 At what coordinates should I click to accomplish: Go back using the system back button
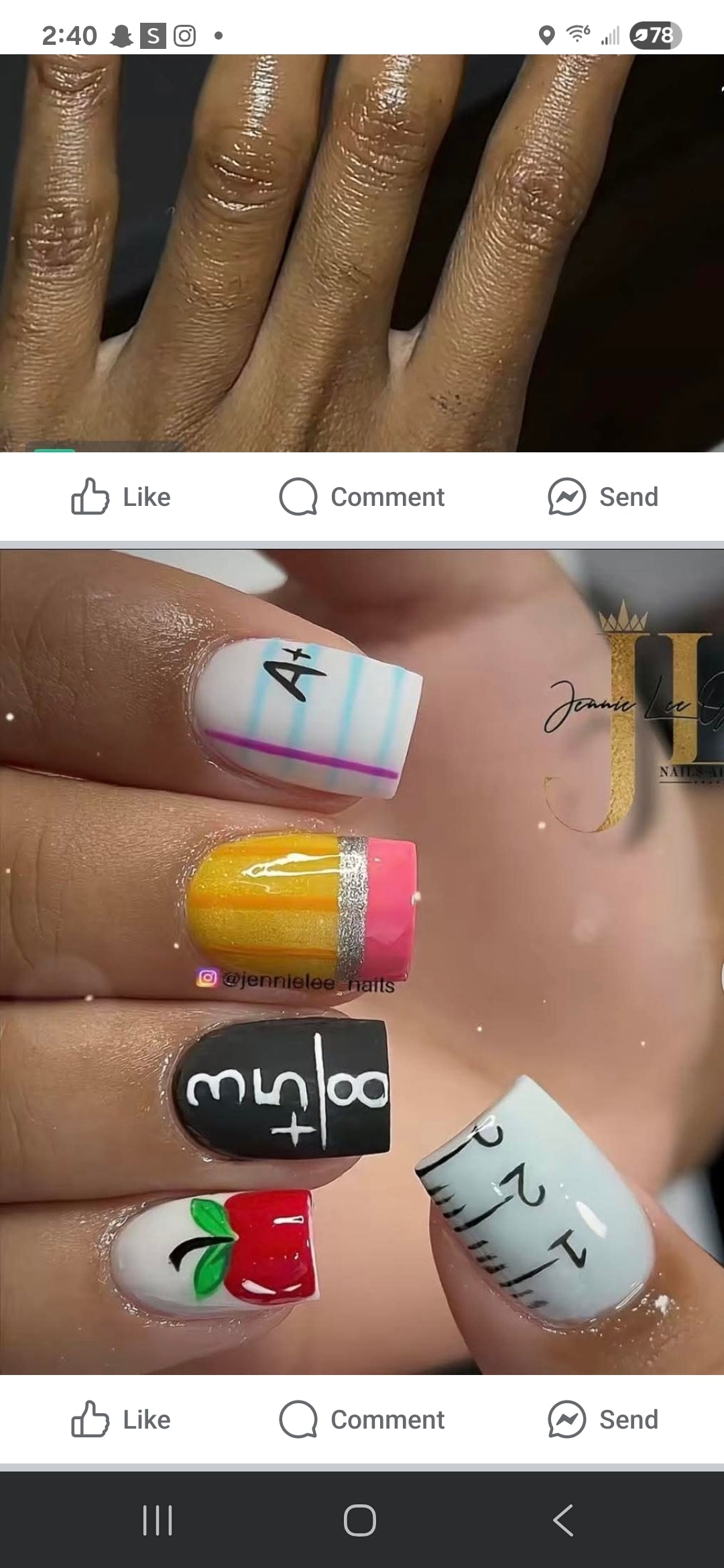[x=563, y=1520]
